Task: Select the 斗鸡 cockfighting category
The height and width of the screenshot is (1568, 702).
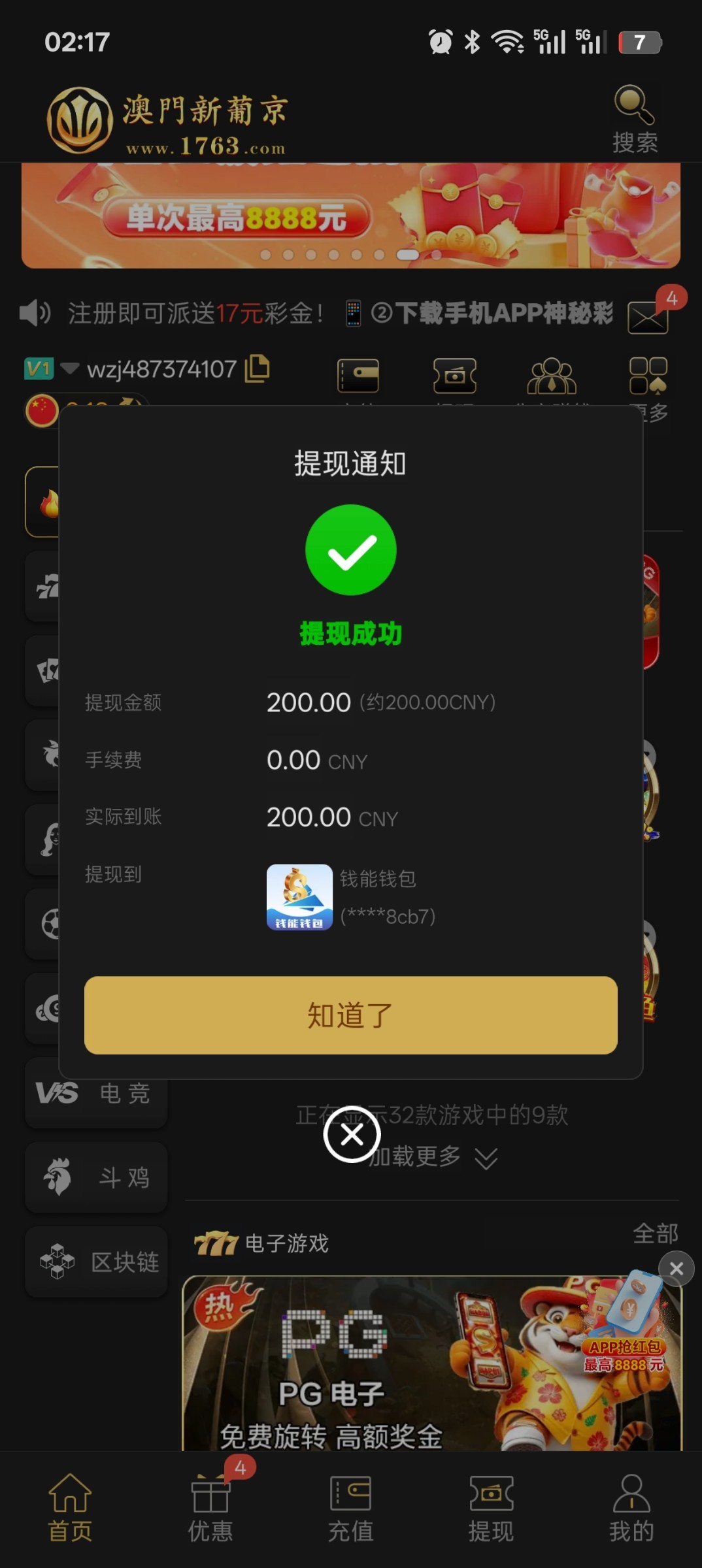Action: tap(96, 1177)
